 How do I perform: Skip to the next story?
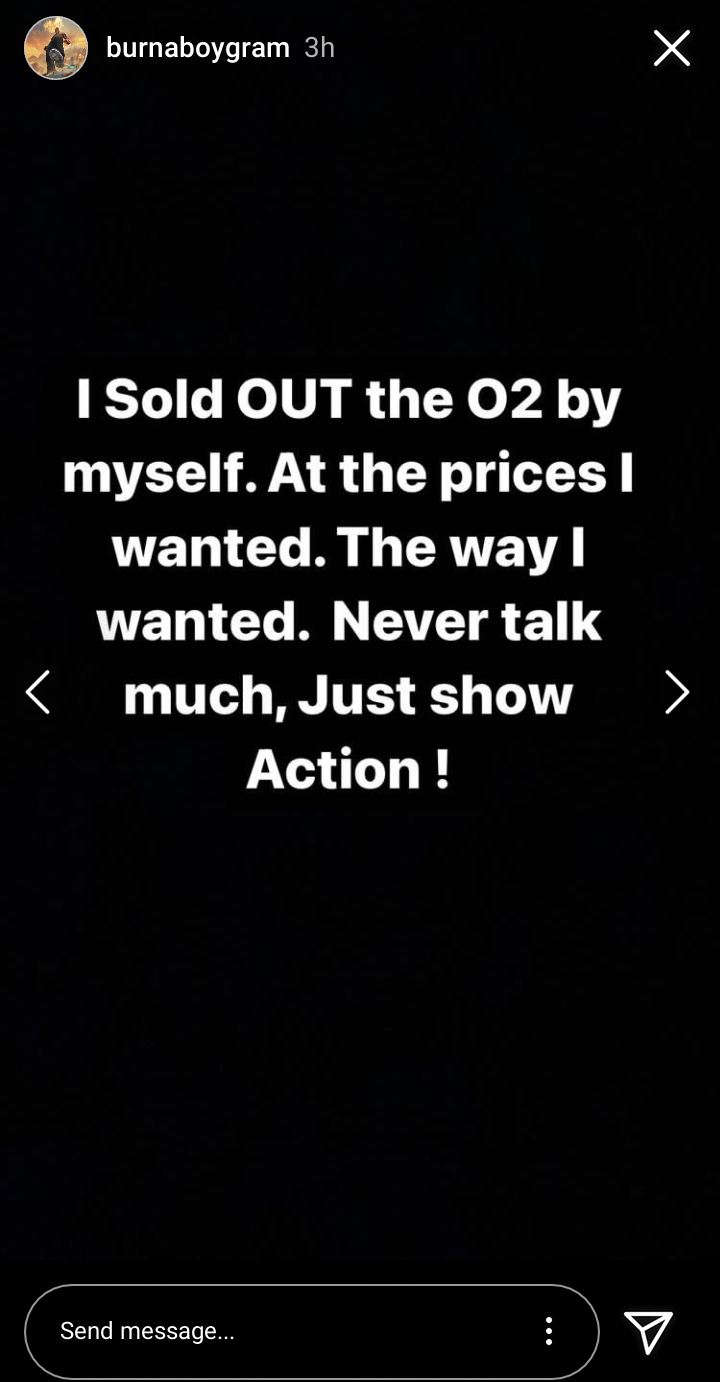pyautogui.click(x=677, y=692)
